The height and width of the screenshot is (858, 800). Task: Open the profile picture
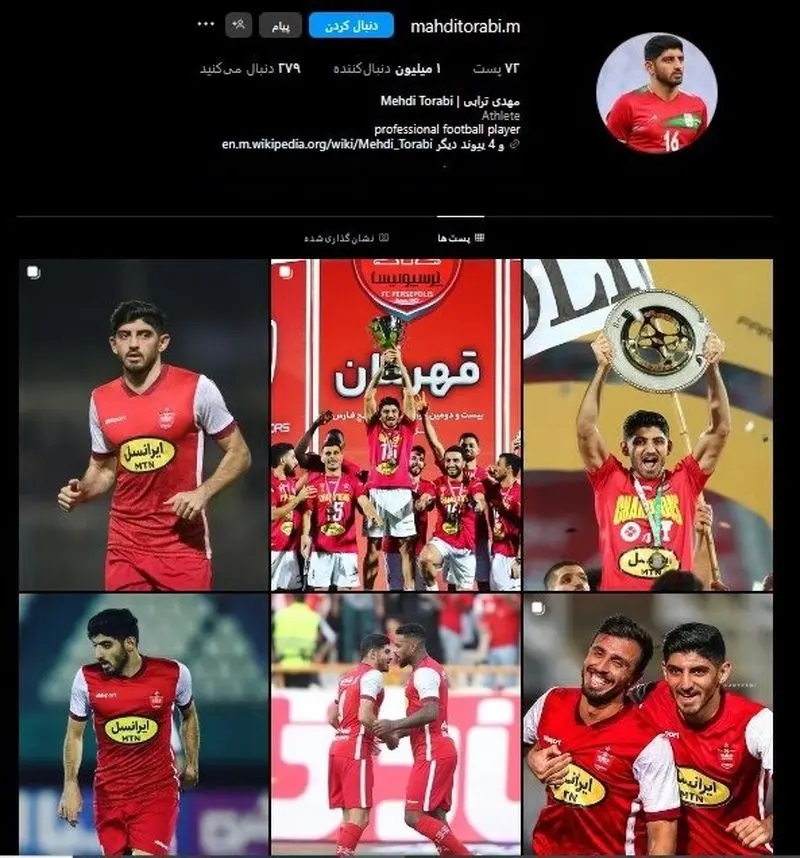pyautogui.click(x=656, y=93)
